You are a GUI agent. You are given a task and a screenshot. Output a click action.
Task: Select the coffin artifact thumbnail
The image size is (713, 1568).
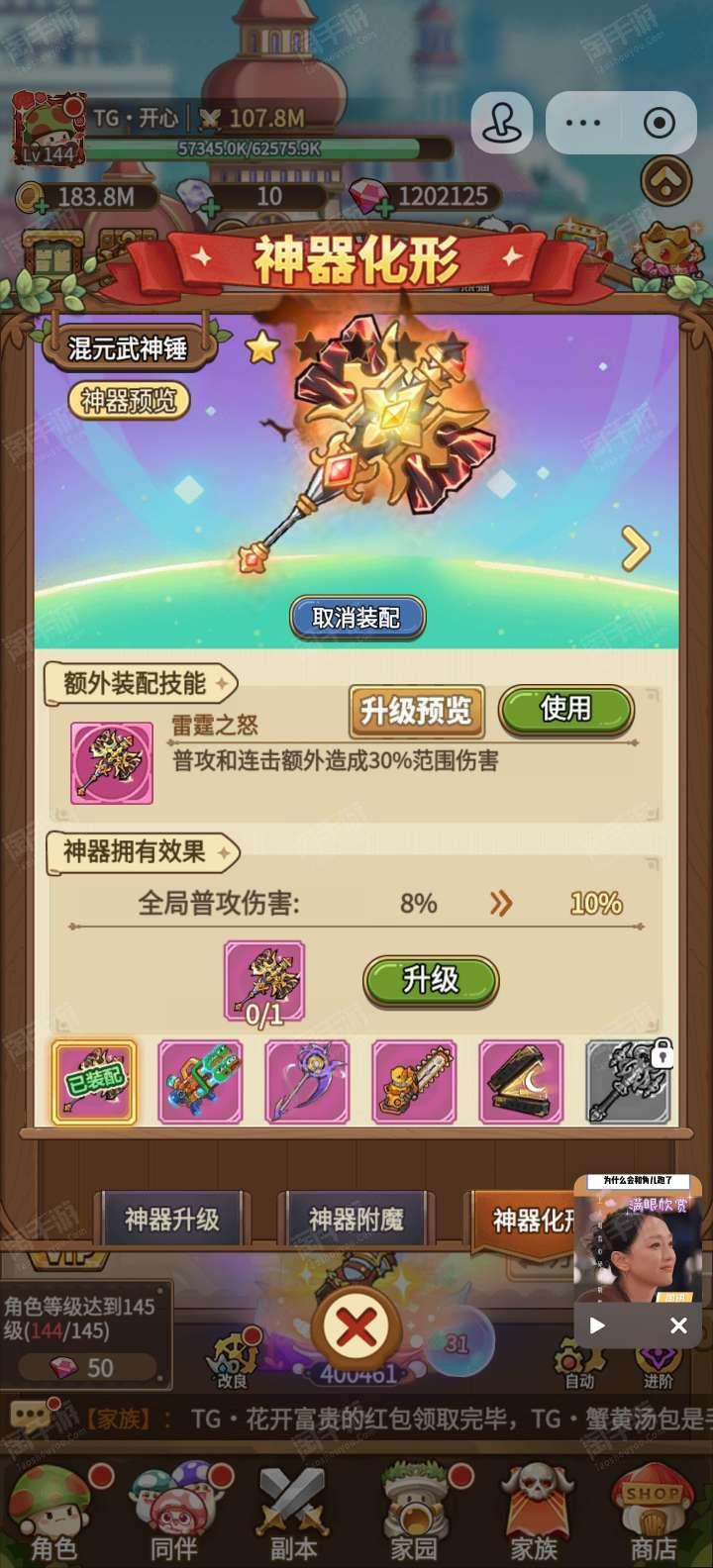(x=521, y=1081)
